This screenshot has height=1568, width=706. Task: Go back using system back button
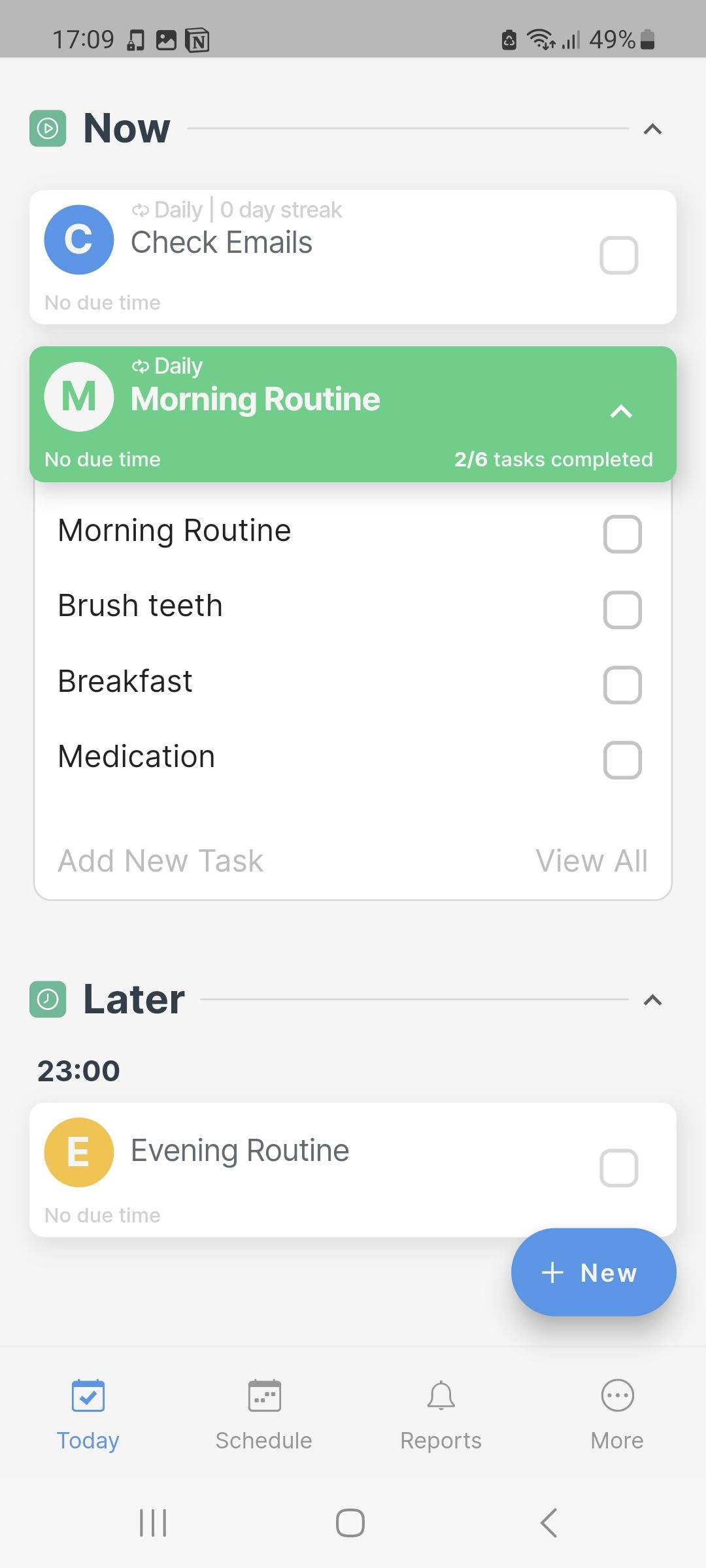pyautogui.click(x=549, y=1523)
